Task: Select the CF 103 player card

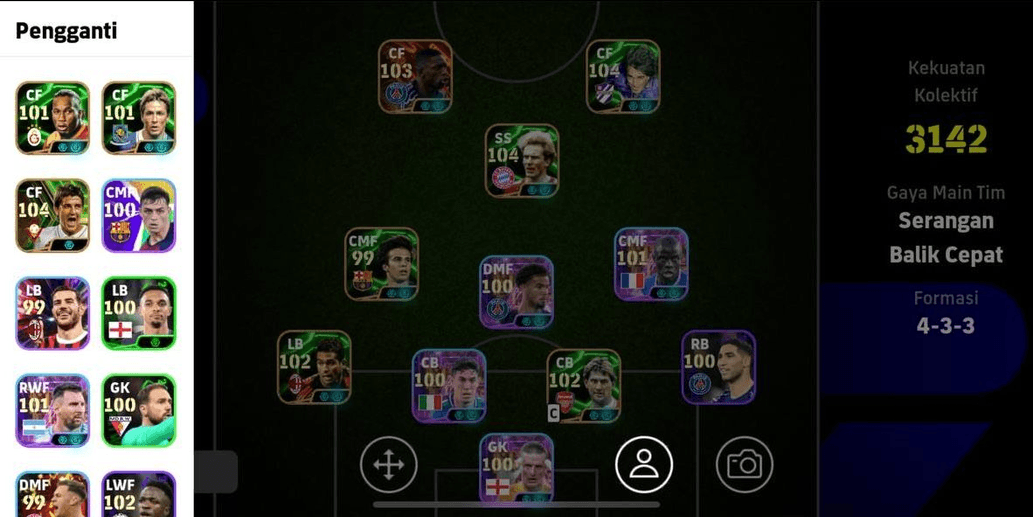Action: [x=415, y=77]
